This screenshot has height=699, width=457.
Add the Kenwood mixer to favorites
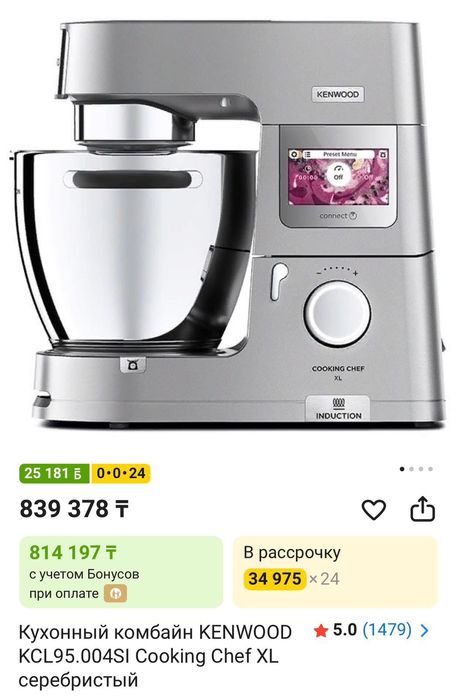[373, 510]
